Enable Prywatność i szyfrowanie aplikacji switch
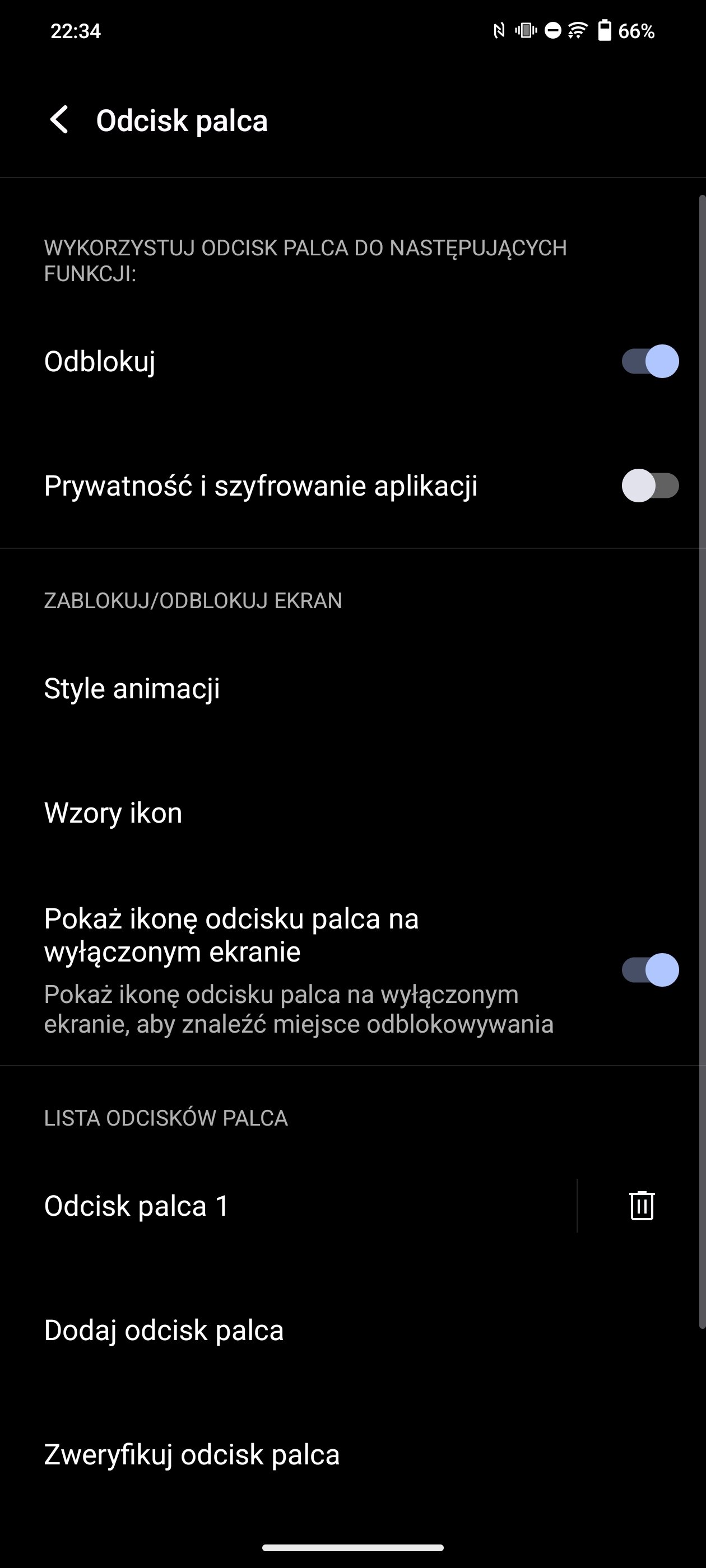This screenshot has width=706, height=1568. click(649, 486)
